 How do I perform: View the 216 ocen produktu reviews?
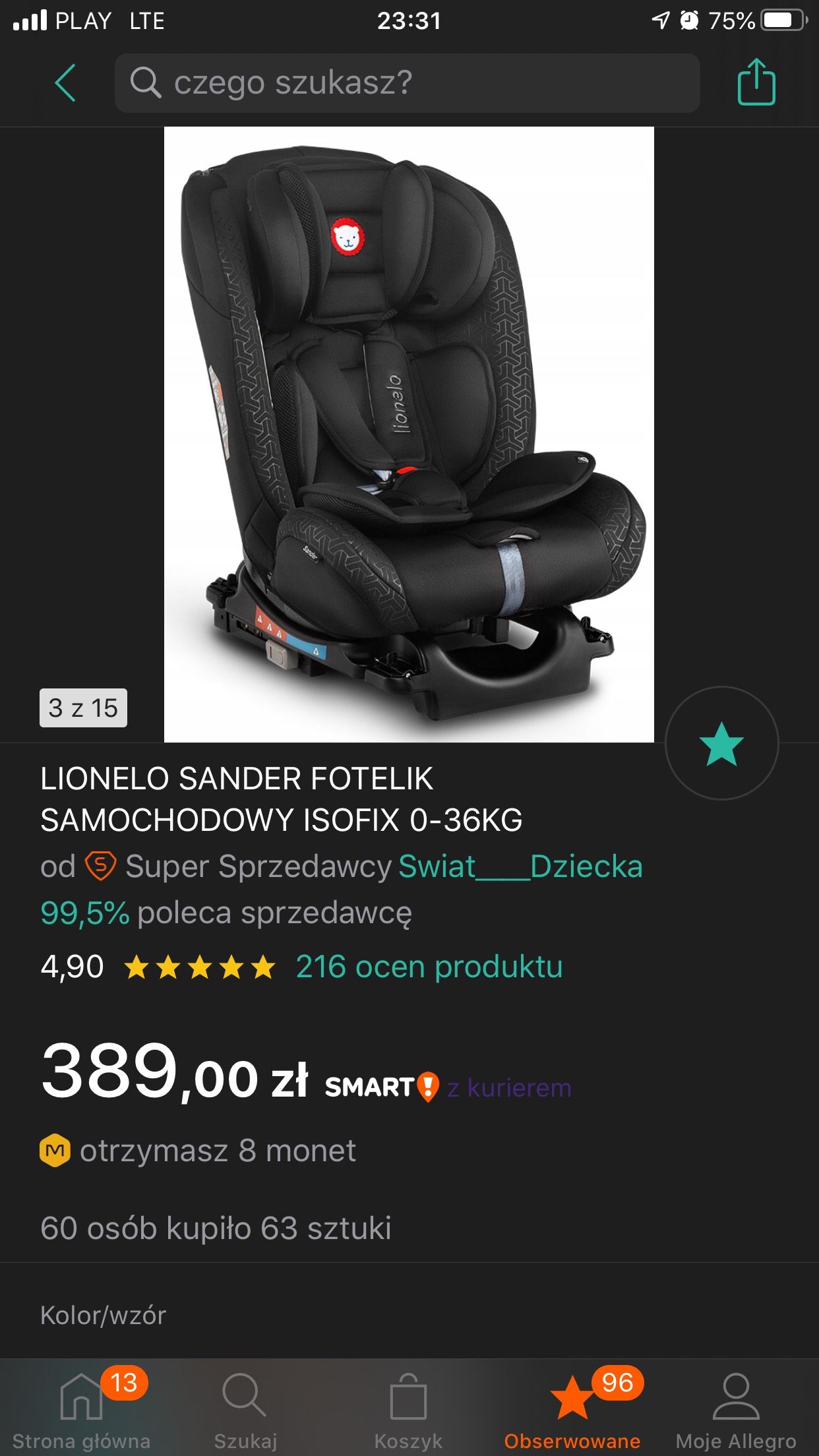click(x=429, y=967)
